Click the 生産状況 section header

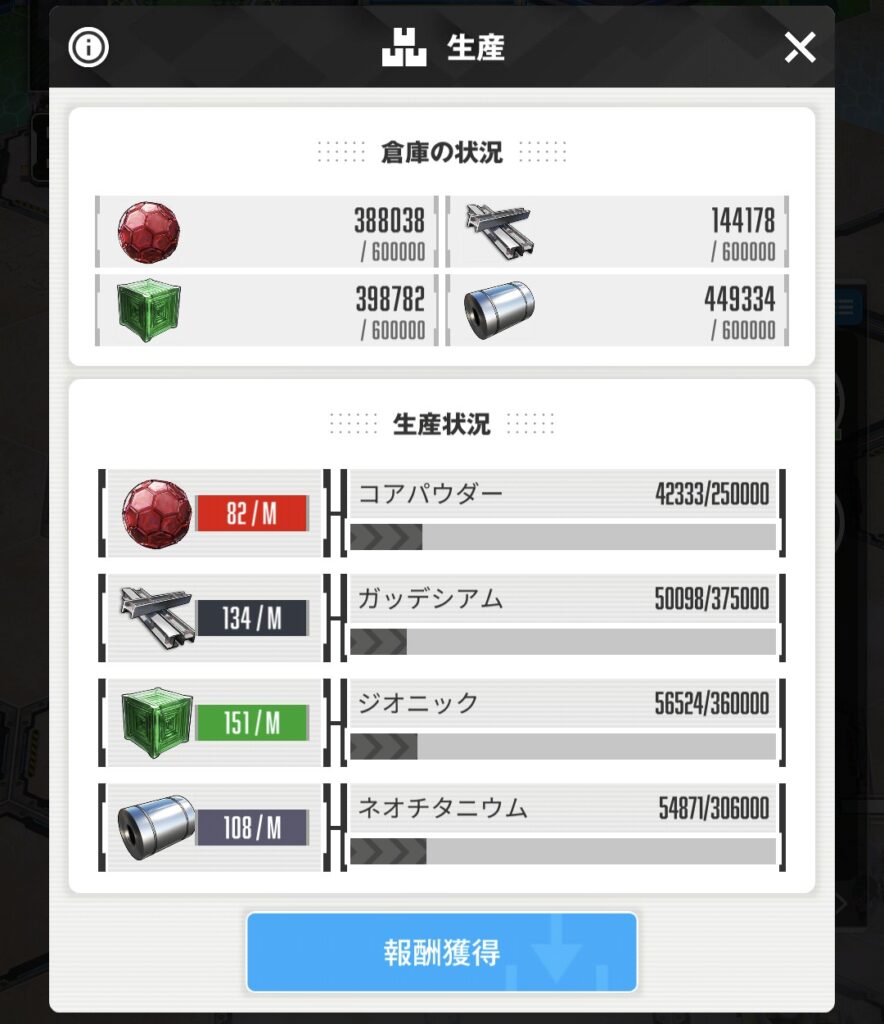point(442,422)
